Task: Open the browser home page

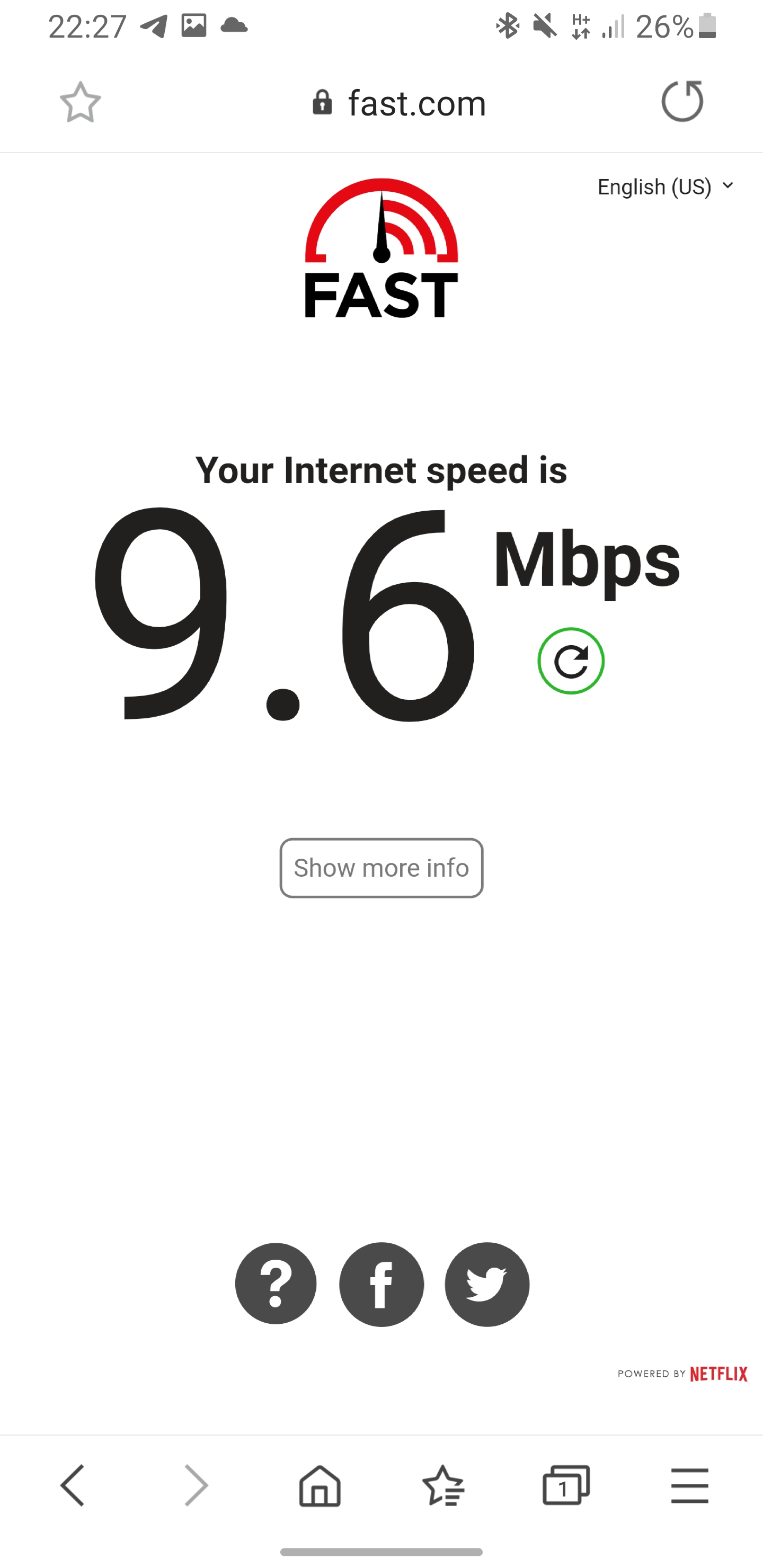Action: (x=320, y=1485)
